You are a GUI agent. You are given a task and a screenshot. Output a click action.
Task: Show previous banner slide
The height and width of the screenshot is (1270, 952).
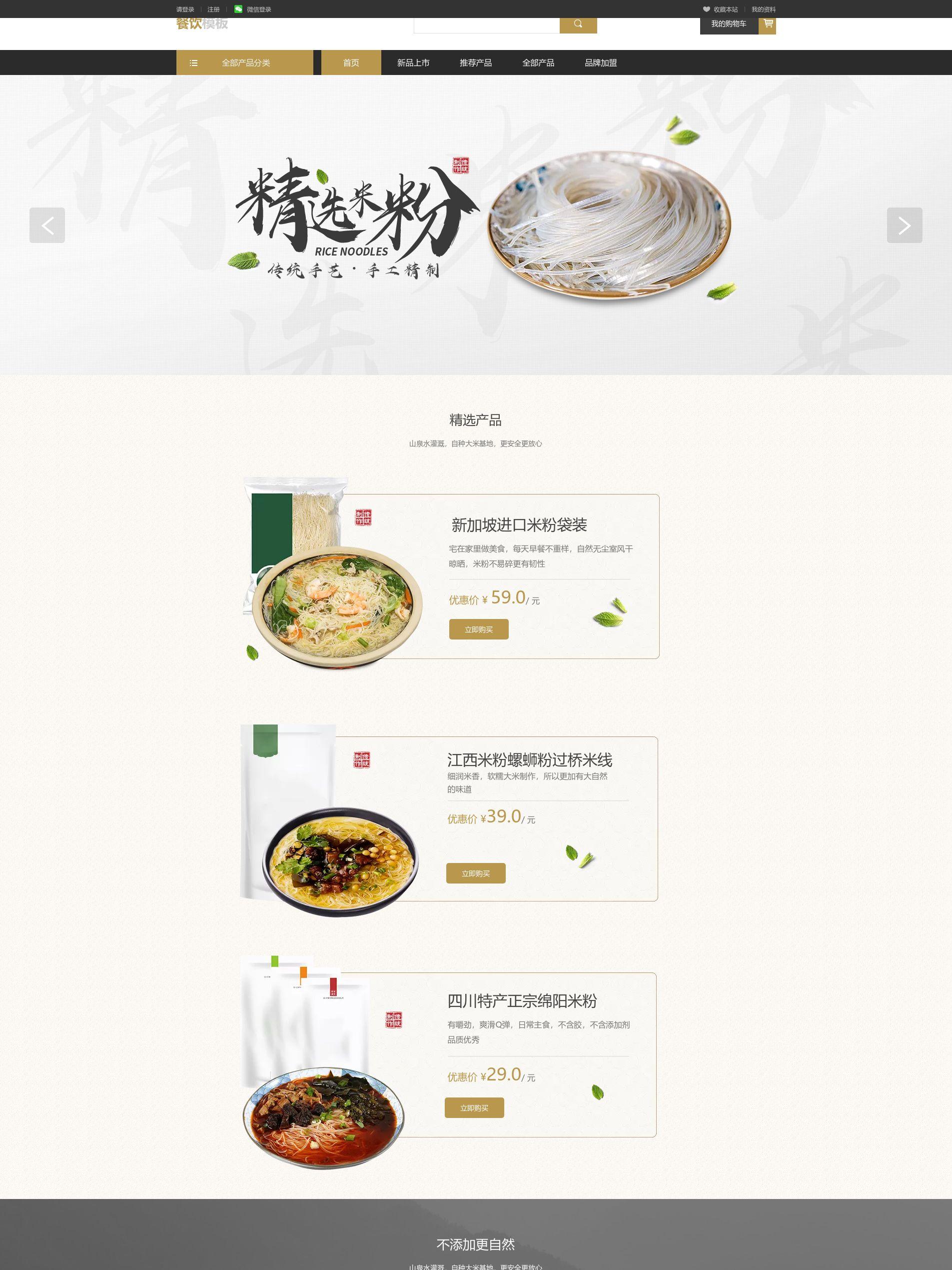[x=47, y=225]
